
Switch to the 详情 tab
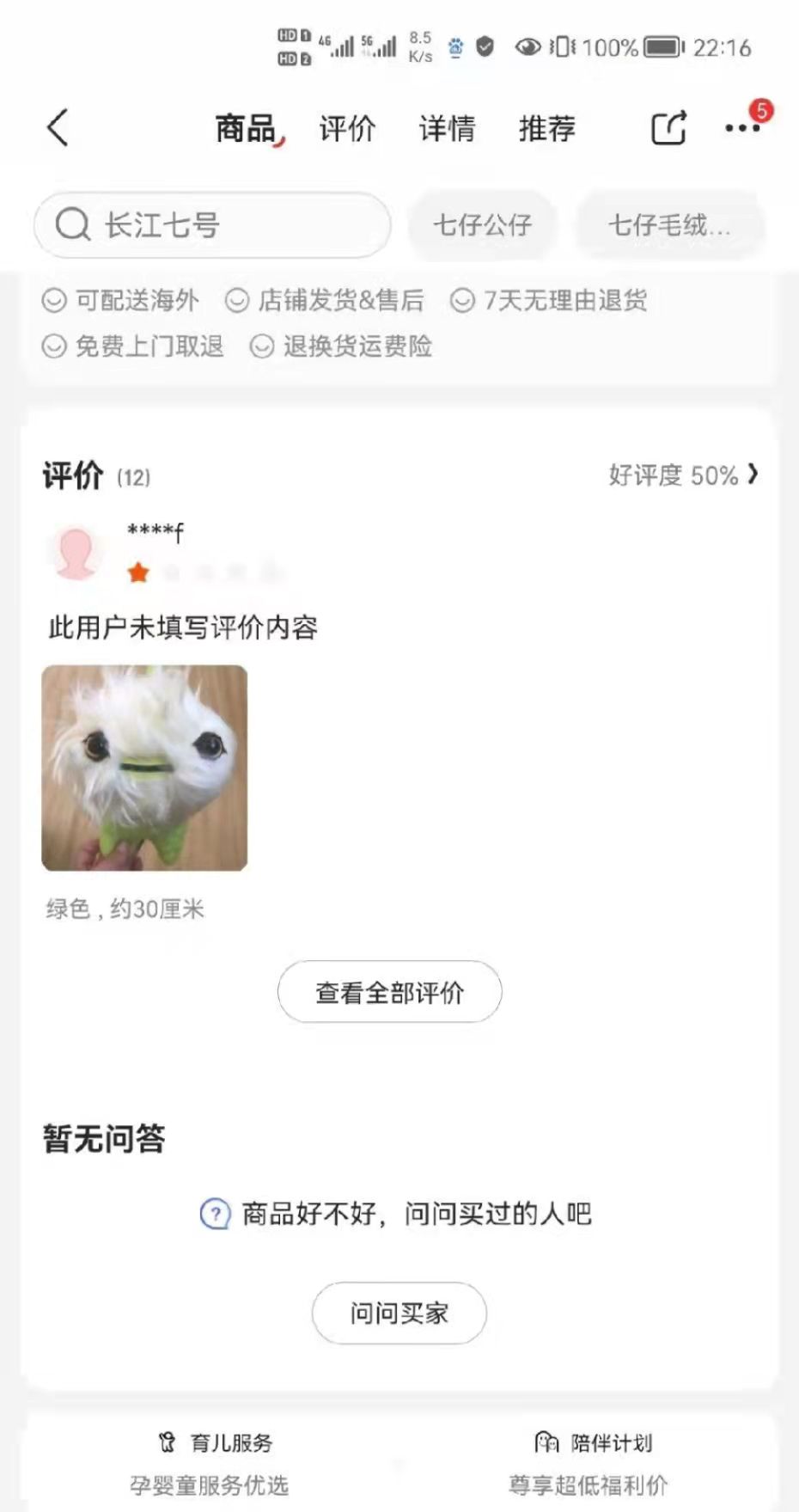coord(447,129)
